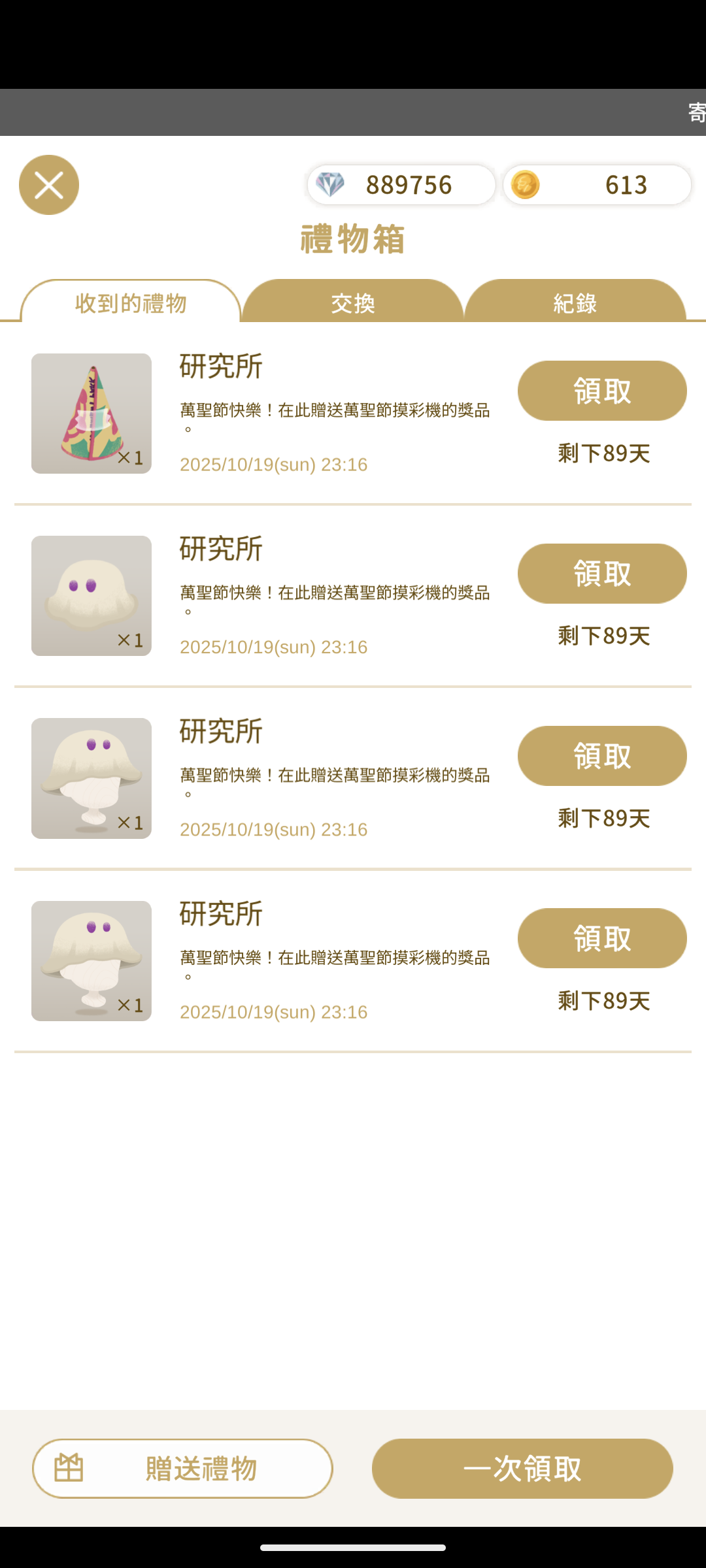Switch to the 交換 tab
The height and width of the screenshot is (1568, 706).
[353, 303]
